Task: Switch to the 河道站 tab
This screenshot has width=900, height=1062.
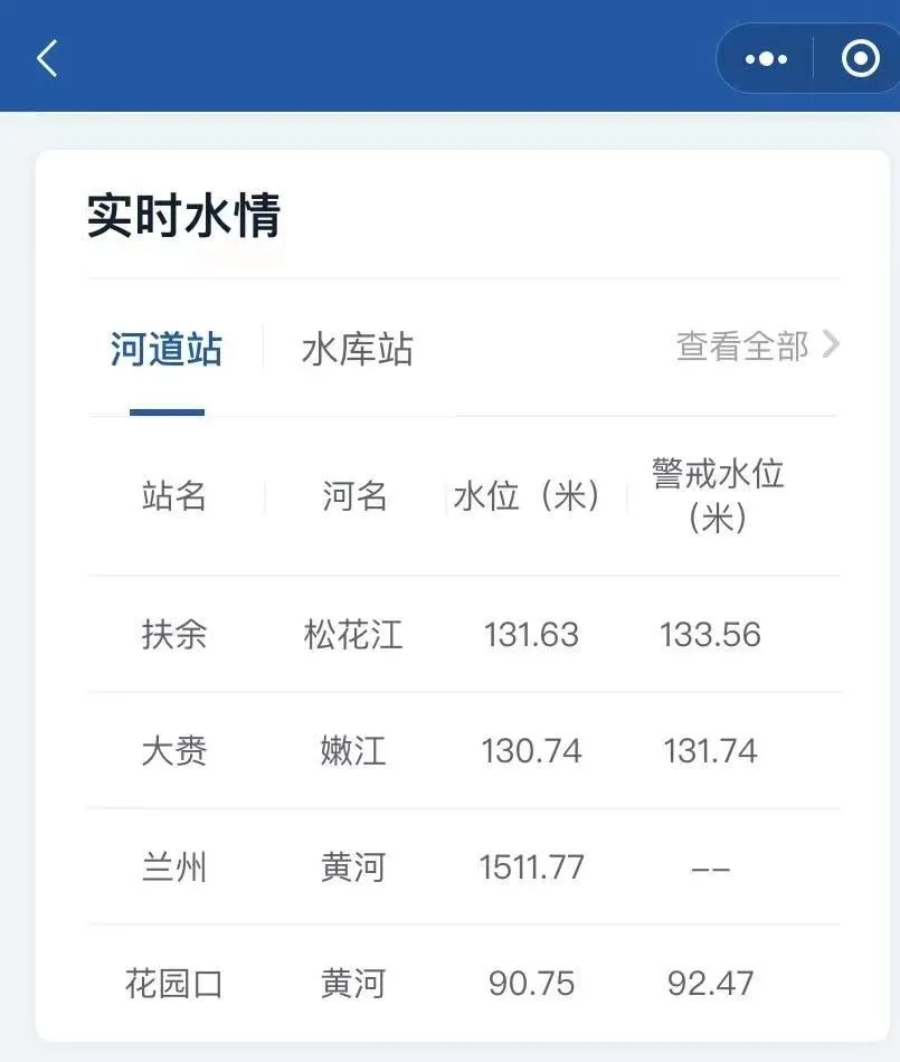Action: click(x=165, y=349)
